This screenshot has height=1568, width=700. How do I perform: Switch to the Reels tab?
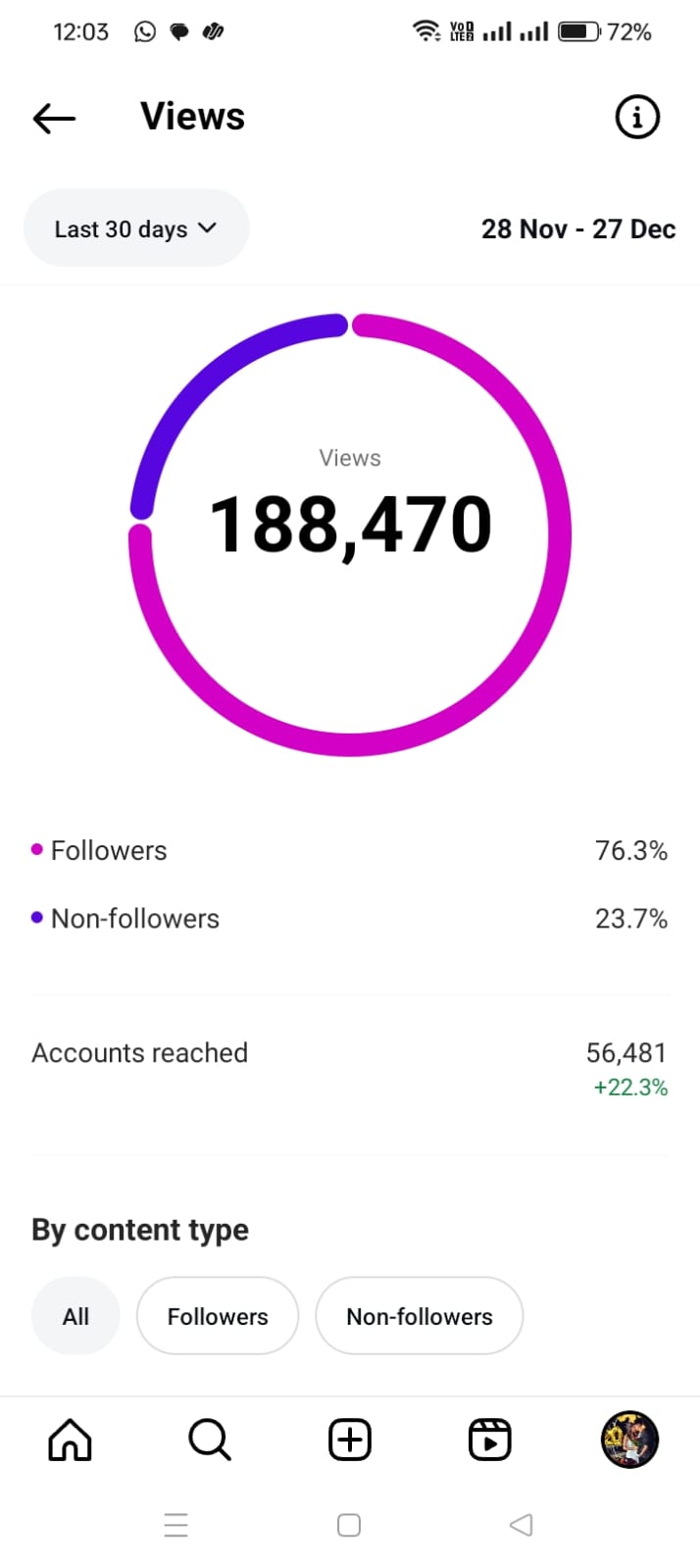tap(489, 1441)
